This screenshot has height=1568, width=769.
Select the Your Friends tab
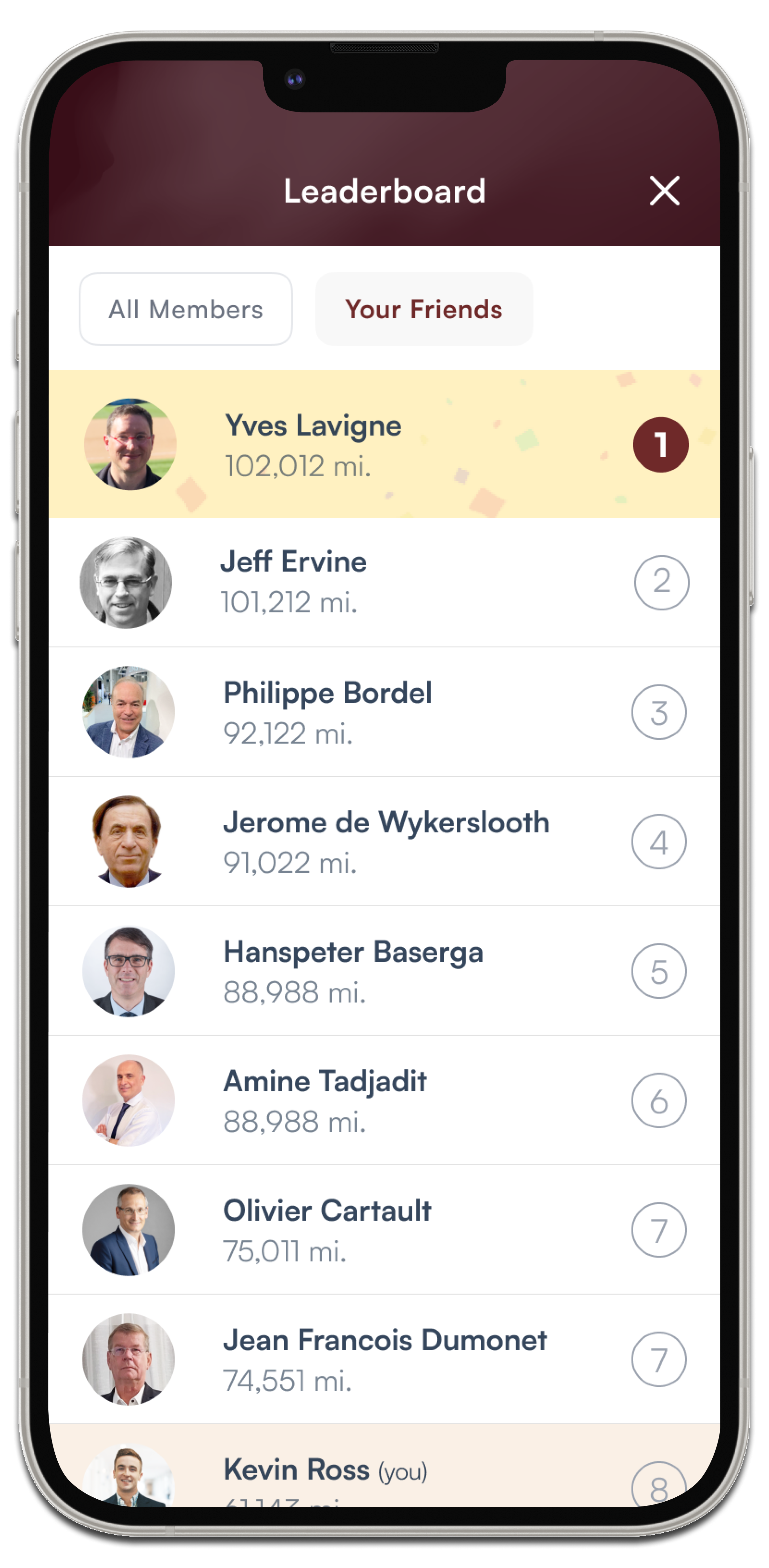[x=423, y=309]
